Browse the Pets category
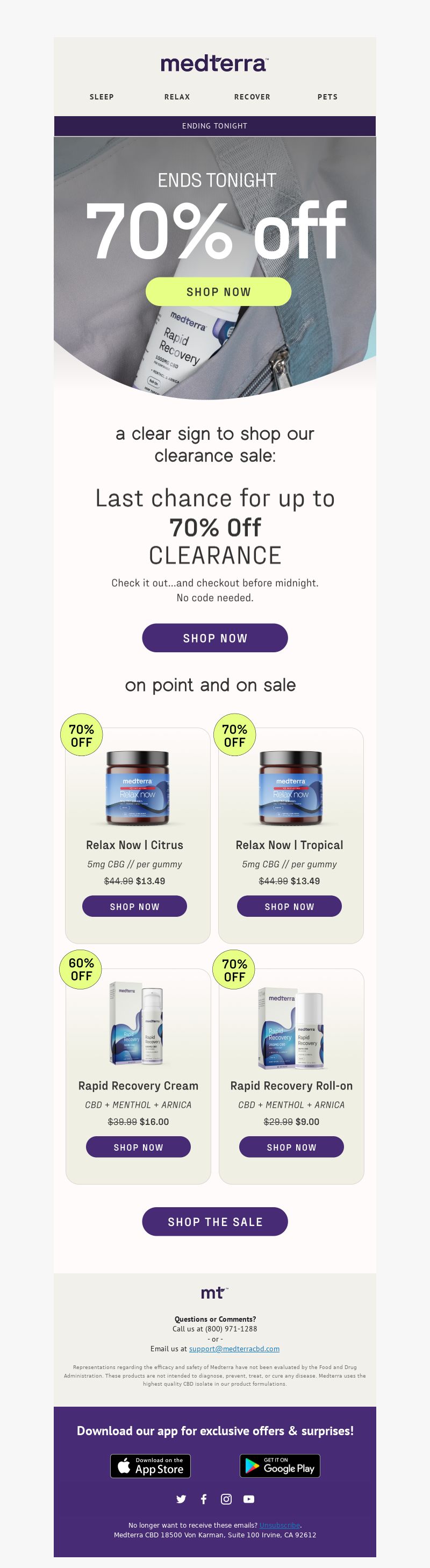This screenshot has width=430, height=1568. (327, 97)
